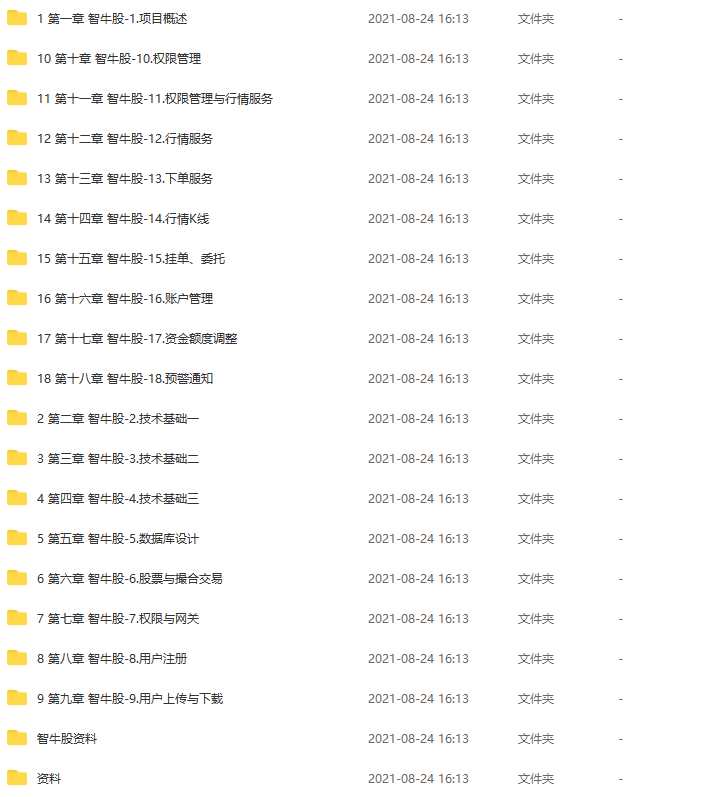Open folder 13 第十三章 下单服务

125,179
